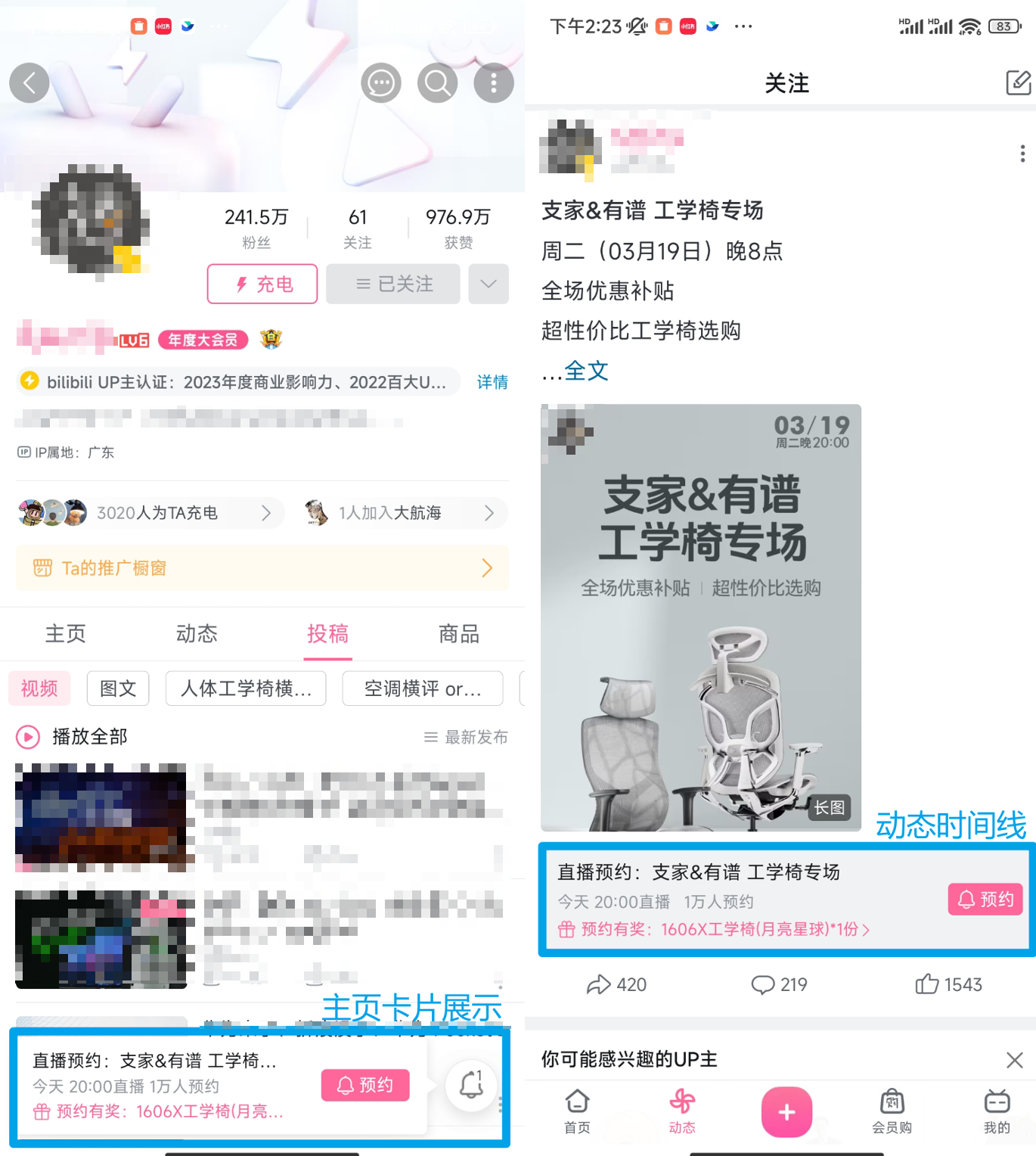
Task: Open the 会员购 bottom tab
Action: click(x=892, y=1111)
